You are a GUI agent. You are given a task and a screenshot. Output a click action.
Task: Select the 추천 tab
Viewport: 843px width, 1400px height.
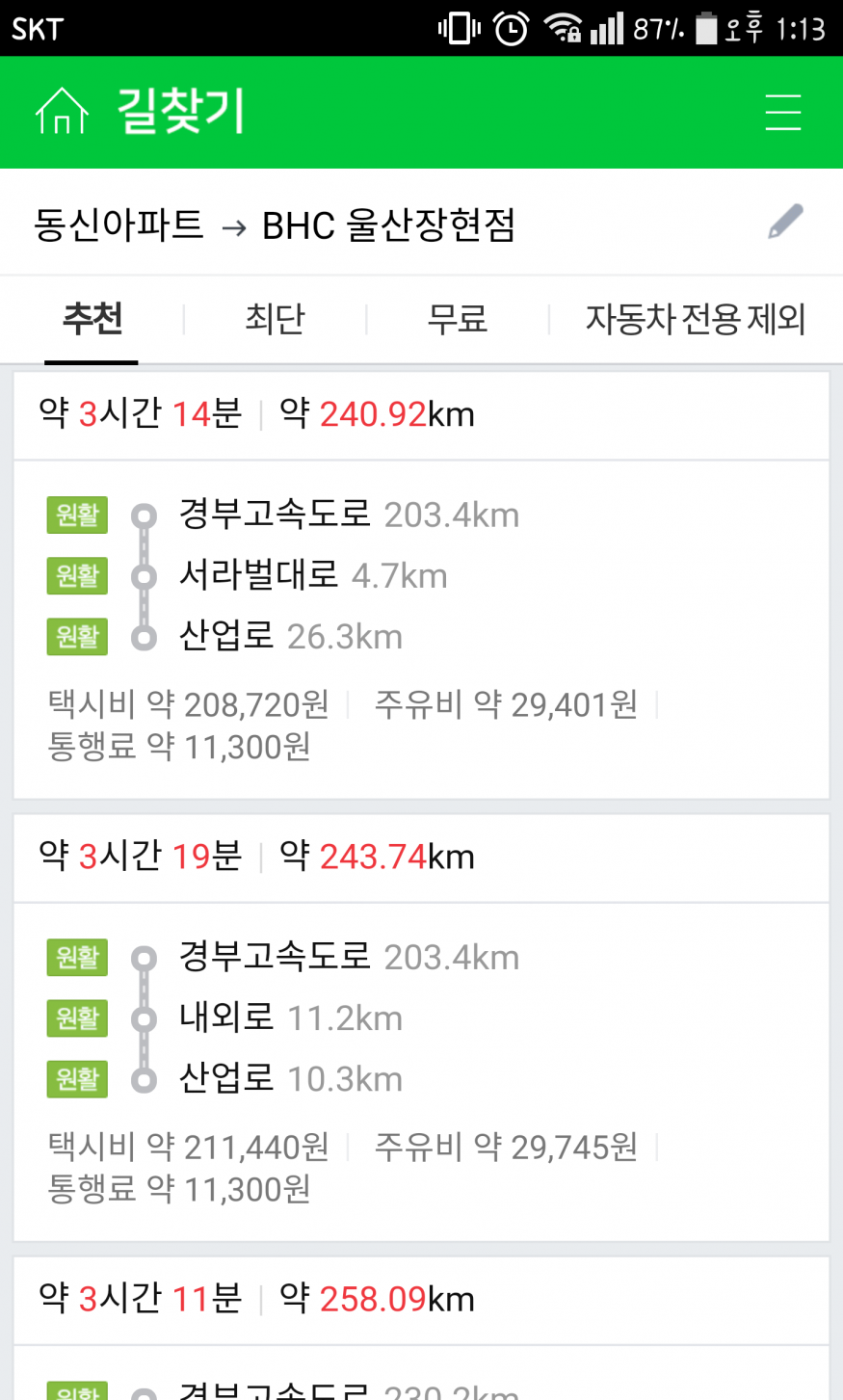coord(92,319)
